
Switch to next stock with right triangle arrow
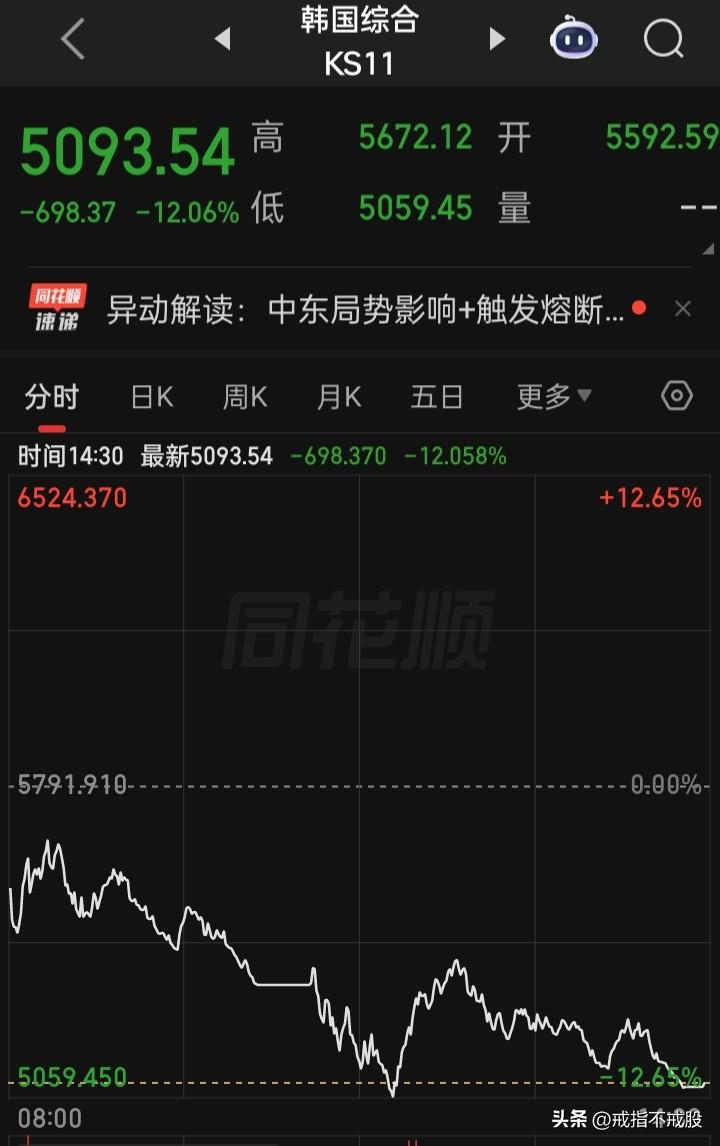(497, 39)
